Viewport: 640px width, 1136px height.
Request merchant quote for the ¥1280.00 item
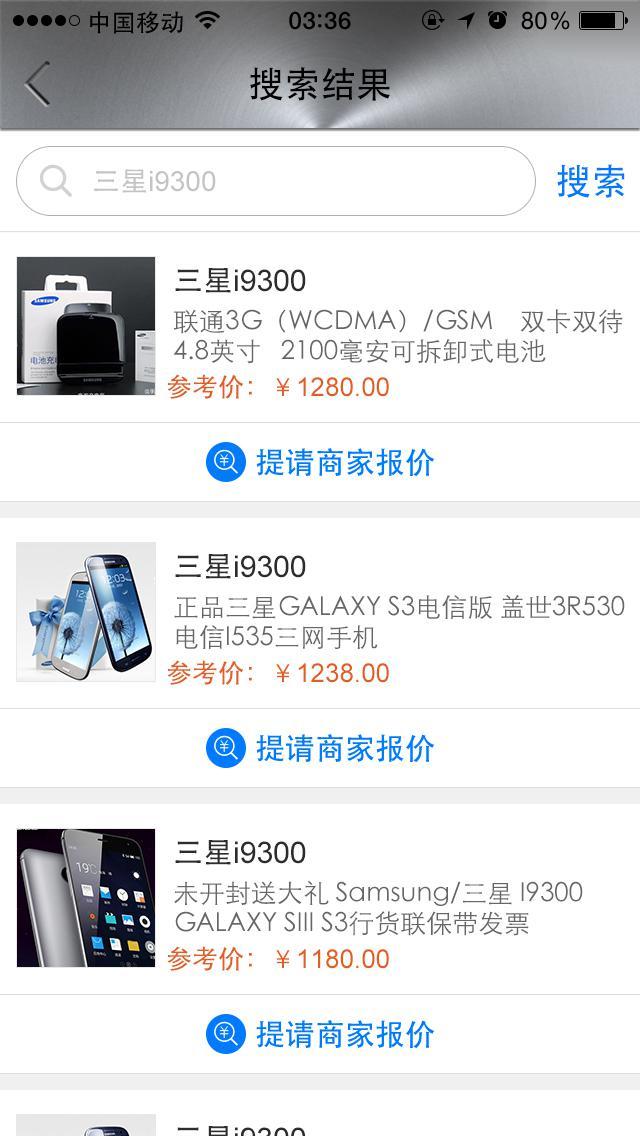click(x=320, y=463)
